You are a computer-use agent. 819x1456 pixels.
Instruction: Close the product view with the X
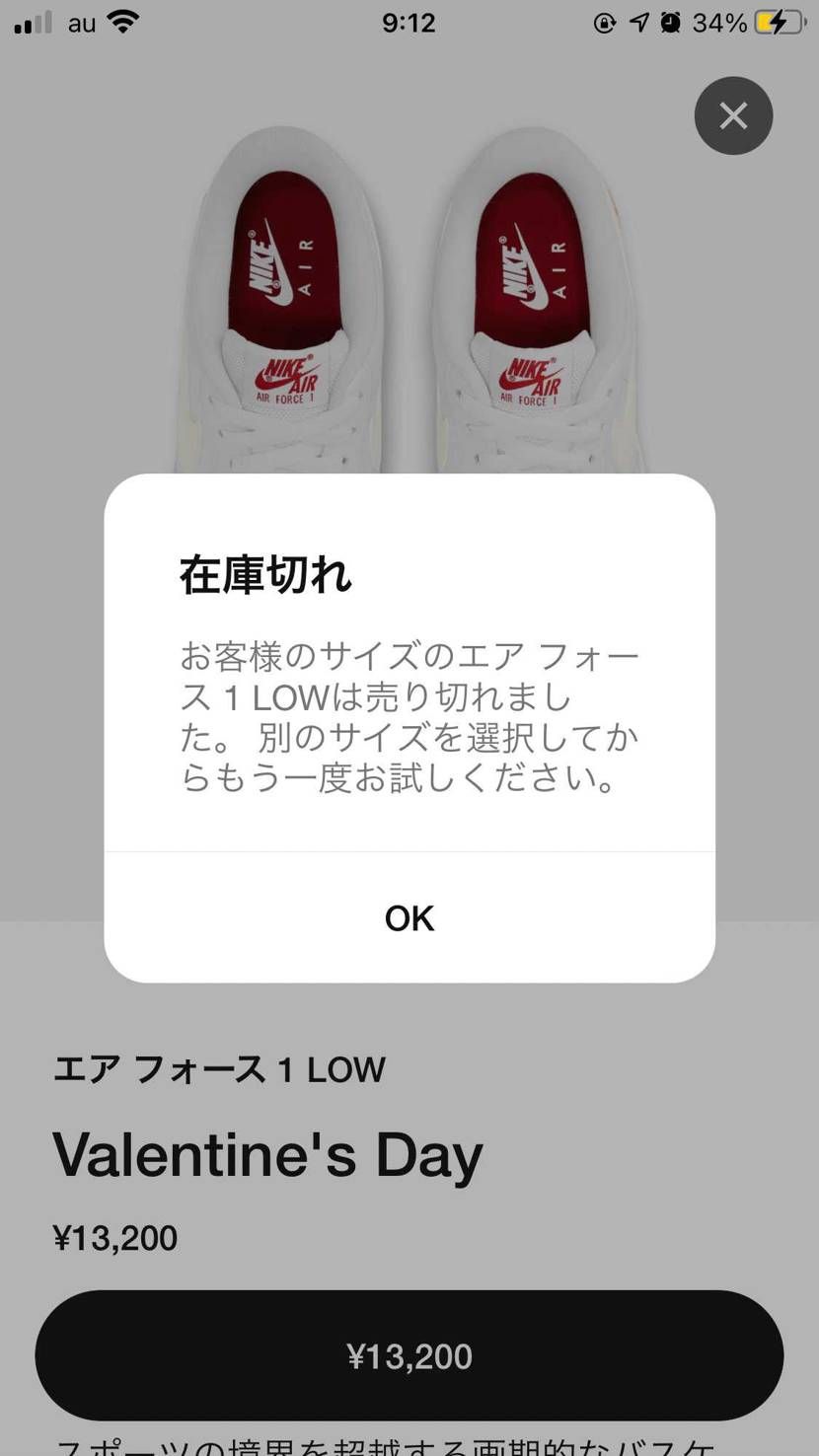click(x=733, y=115)
